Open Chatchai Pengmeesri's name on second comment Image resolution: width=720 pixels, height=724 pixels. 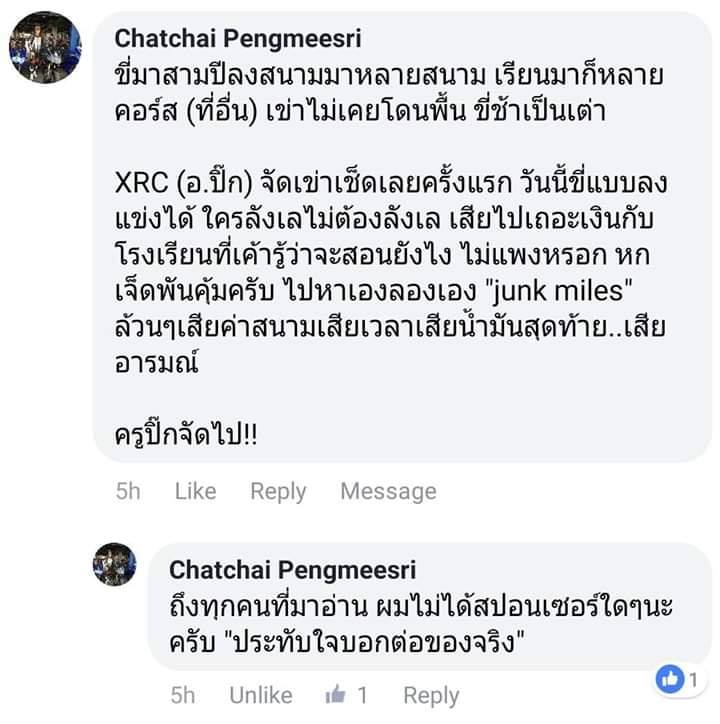point(292,569)
